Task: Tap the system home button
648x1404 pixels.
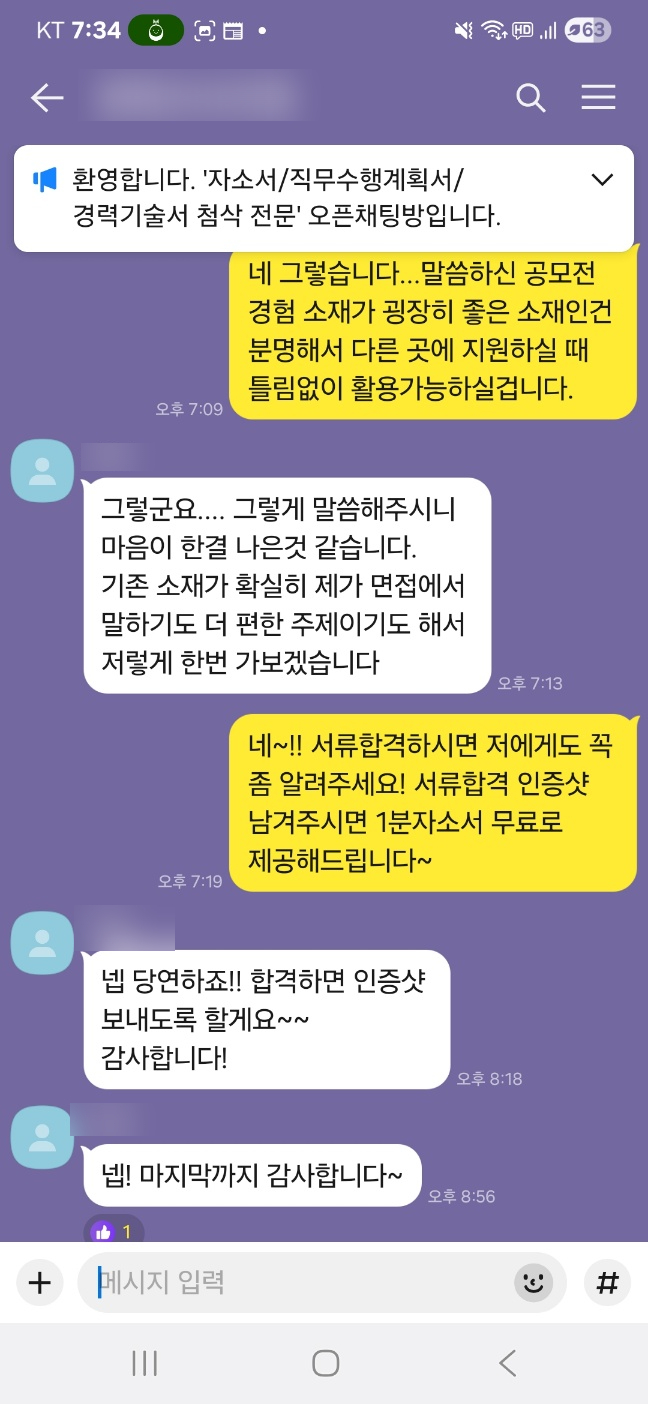Action: [x=325, y=1363]
